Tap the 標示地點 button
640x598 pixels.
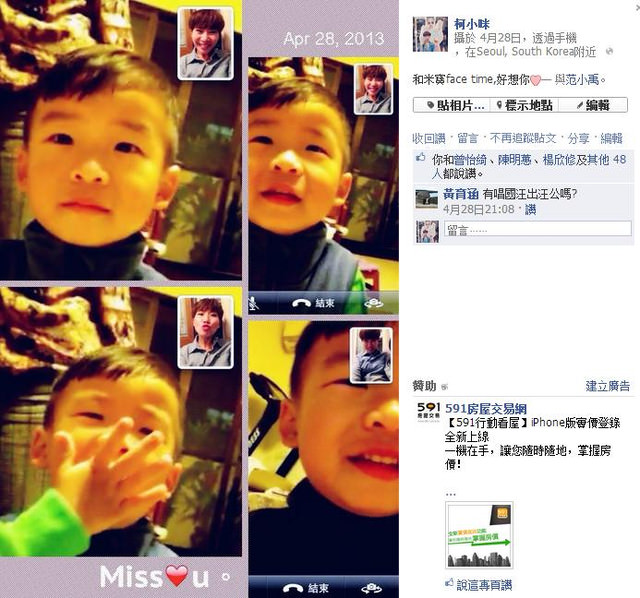[x=522, y=105]
